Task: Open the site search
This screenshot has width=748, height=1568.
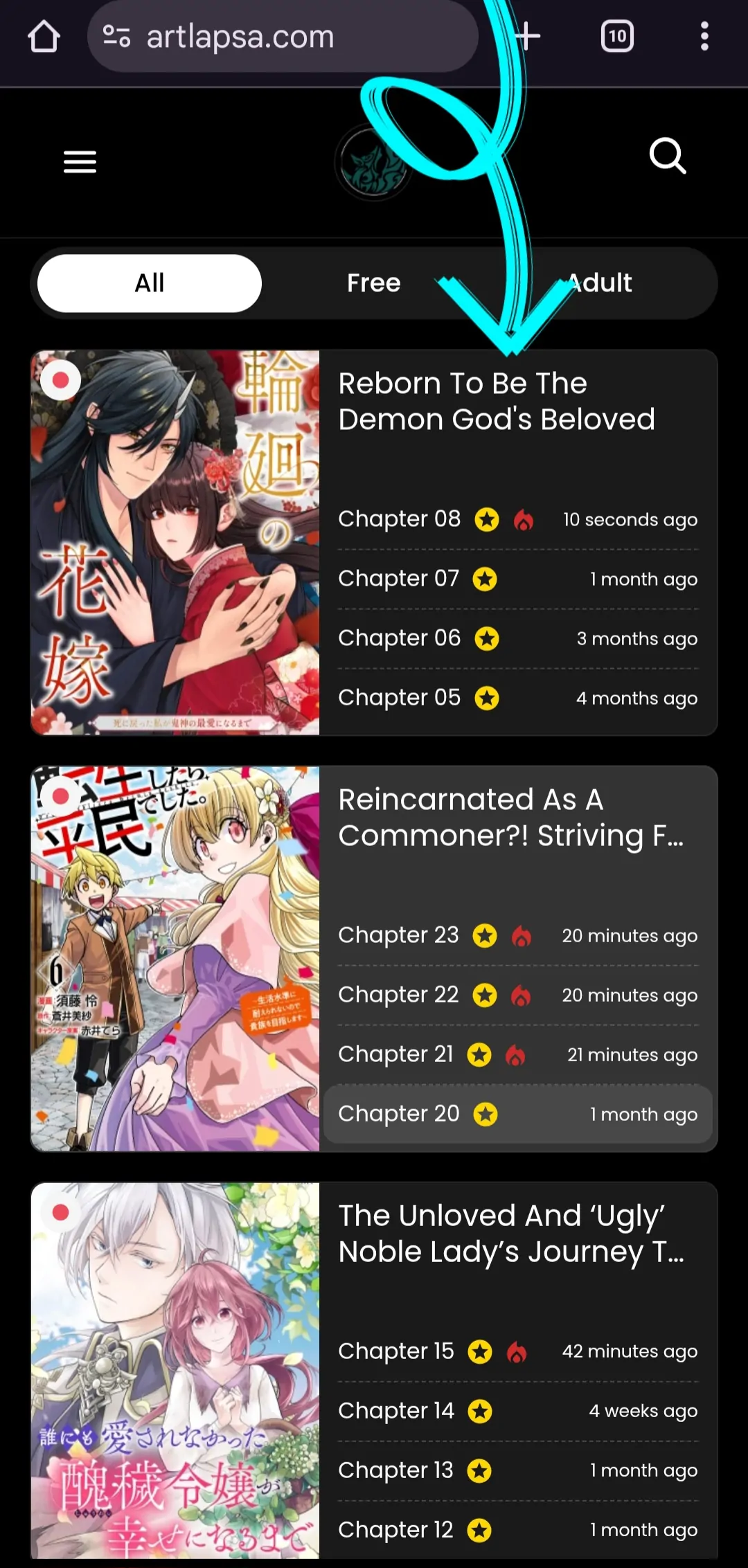Action: pyautogui.click(x=667, y=156)
